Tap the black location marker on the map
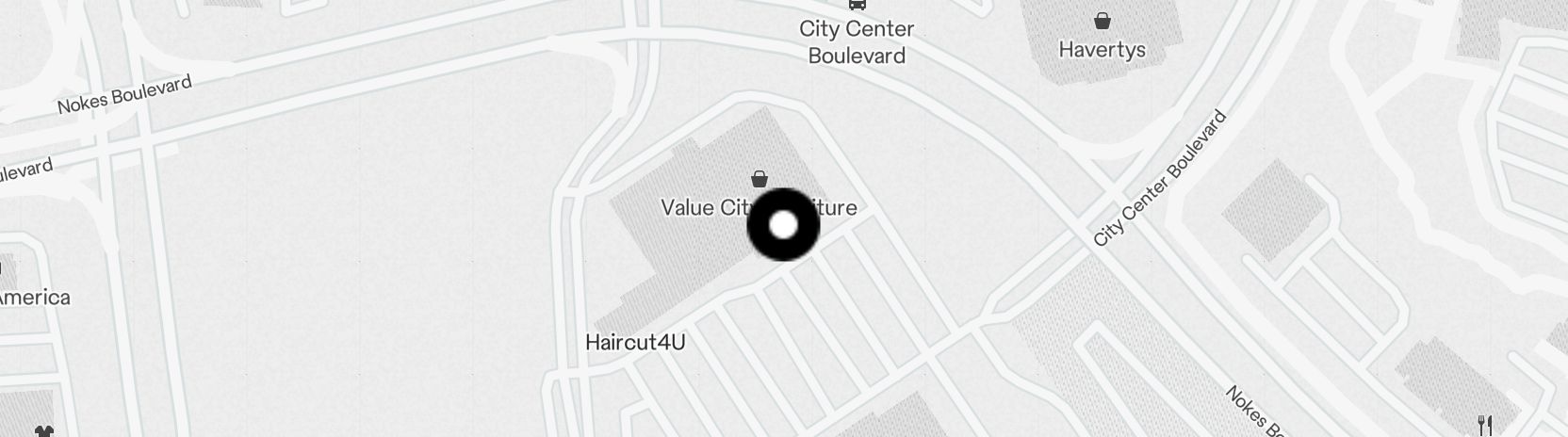This screenshot has height=437, width=1568. 783,225
